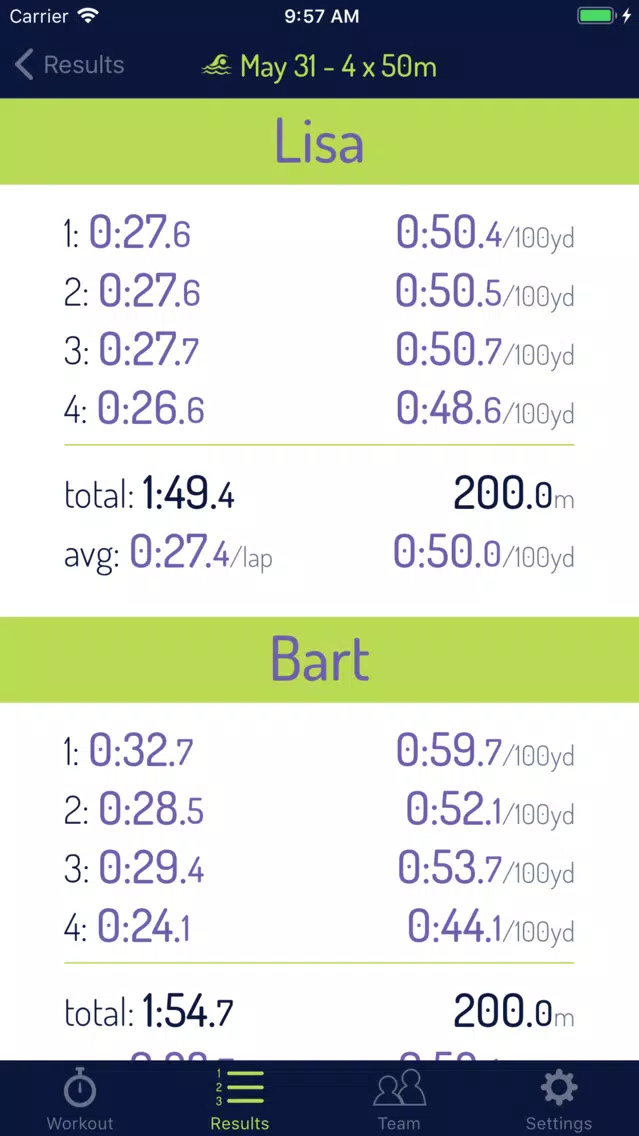
Task: Open the Settings tab
Action: point(559,1099)
